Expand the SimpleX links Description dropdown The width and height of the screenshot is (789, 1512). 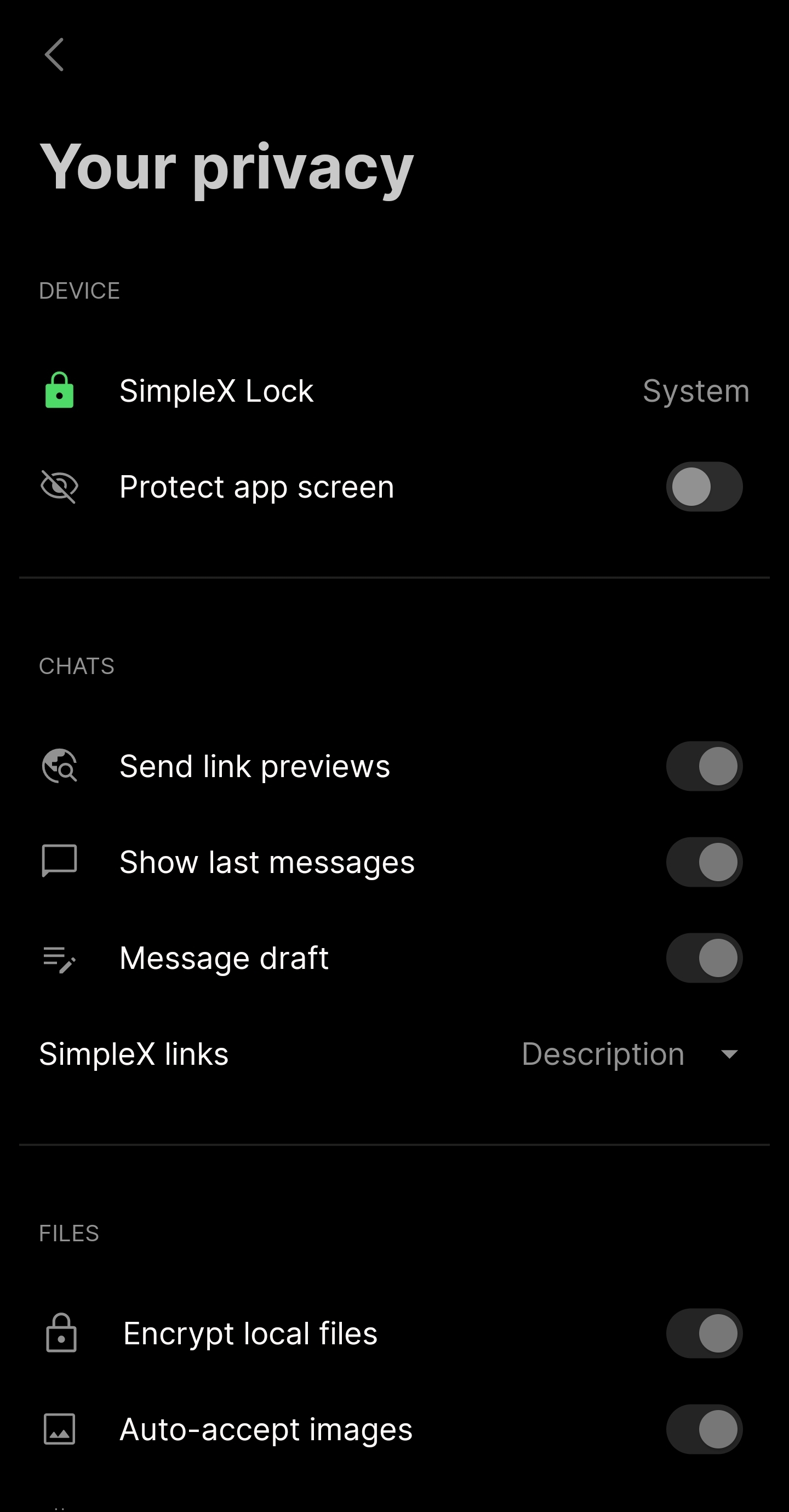tap(631, 1054)
